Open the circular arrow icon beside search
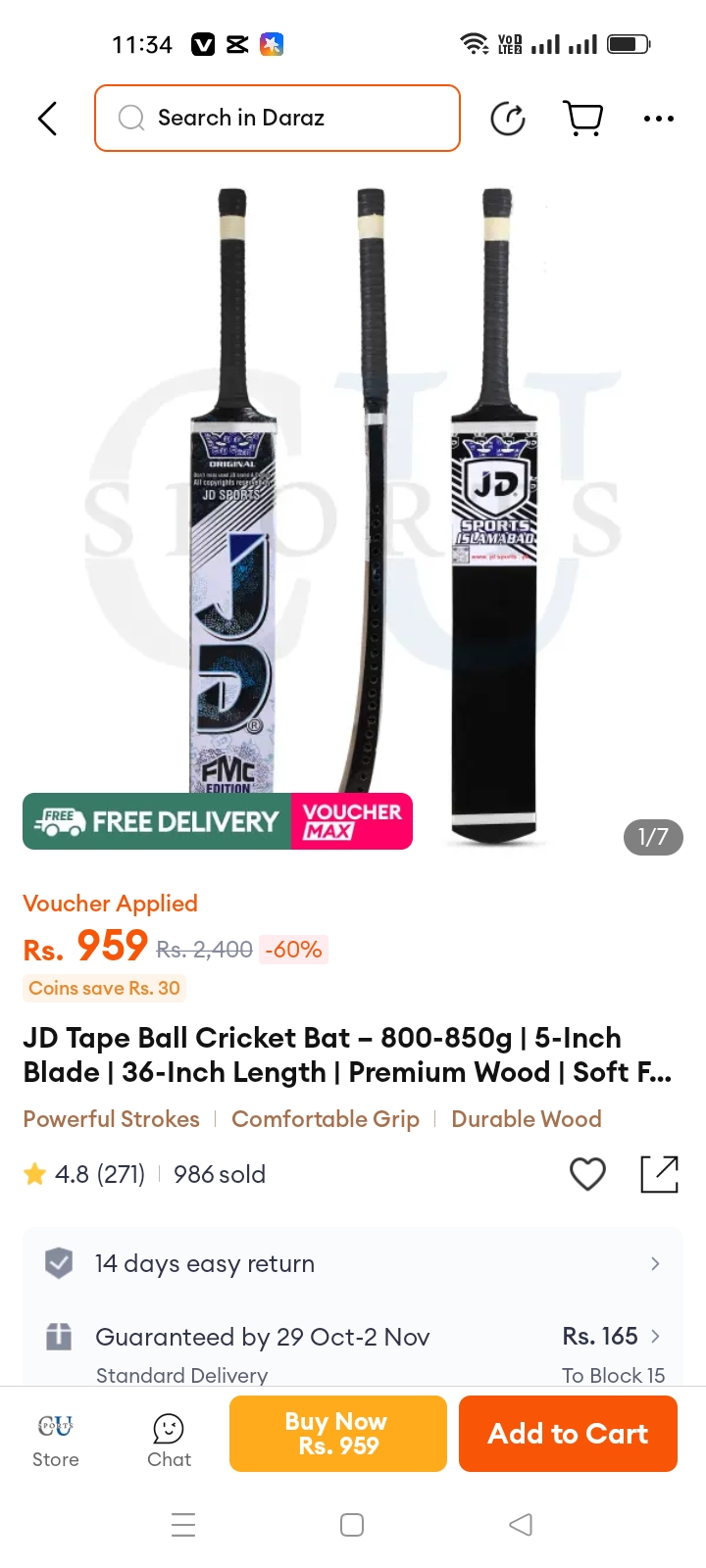Viewport: 706px width, 1568px height. (x=508, y=119)
